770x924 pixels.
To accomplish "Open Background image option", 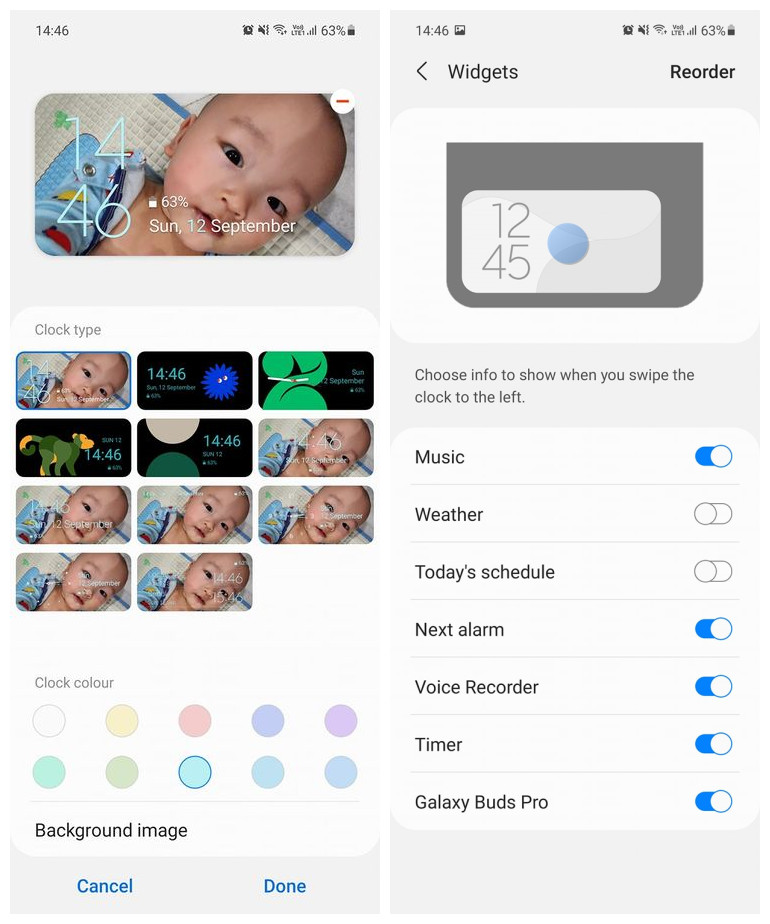I will tap(111, 830).
